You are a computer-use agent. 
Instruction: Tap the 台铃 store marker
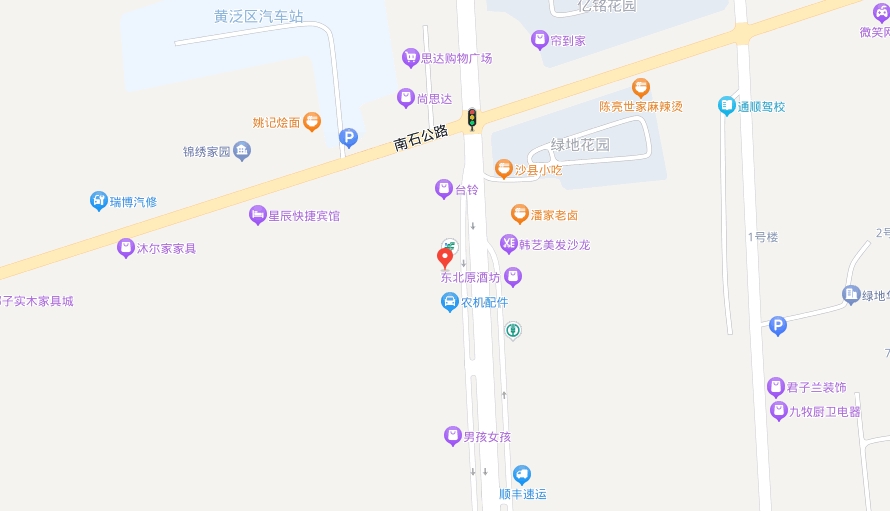(443, 188)
